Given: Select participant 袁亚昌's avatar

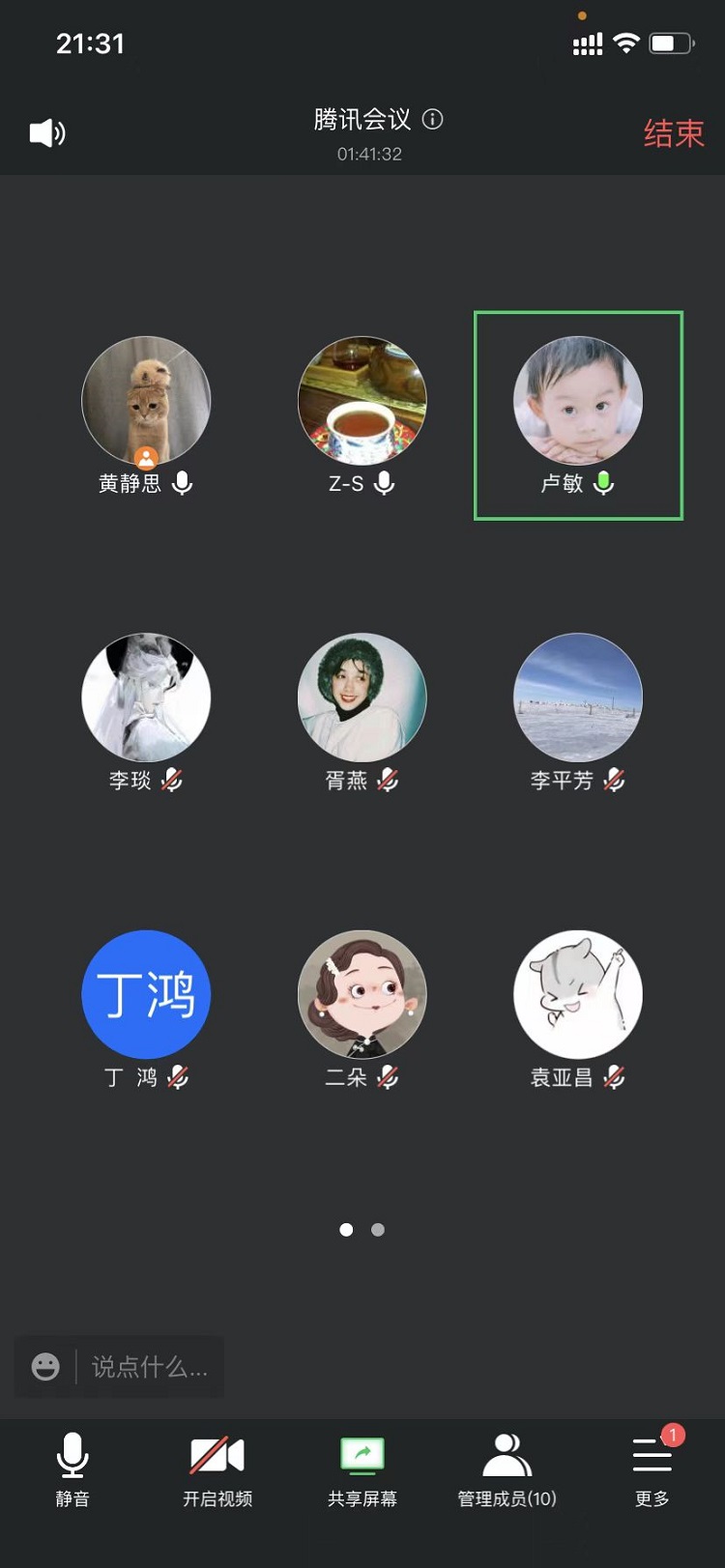Looking at the screenshot, I should click(x=578, y=994).
